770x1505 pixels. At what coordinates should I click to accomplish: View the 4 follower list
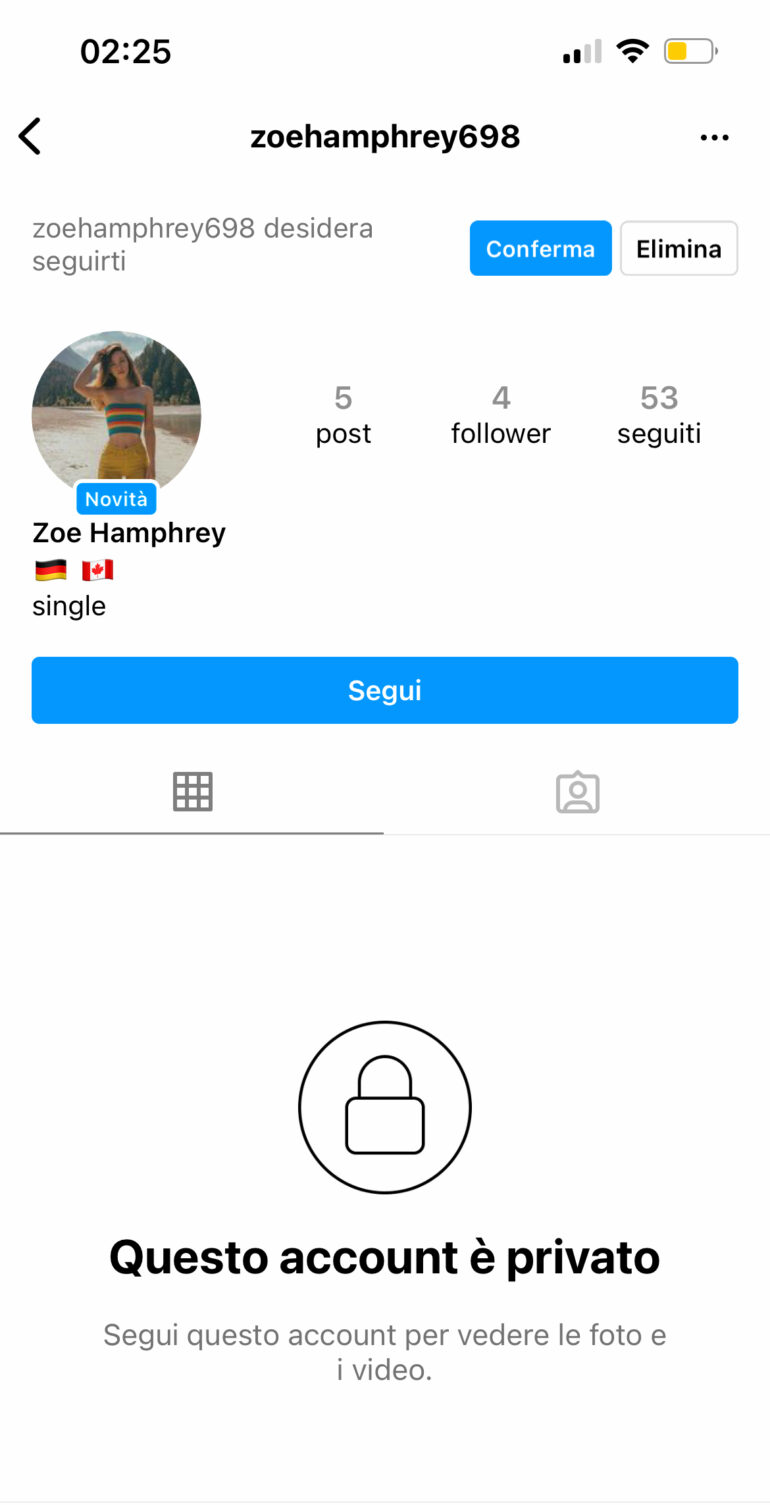click(x=501, y=415)
